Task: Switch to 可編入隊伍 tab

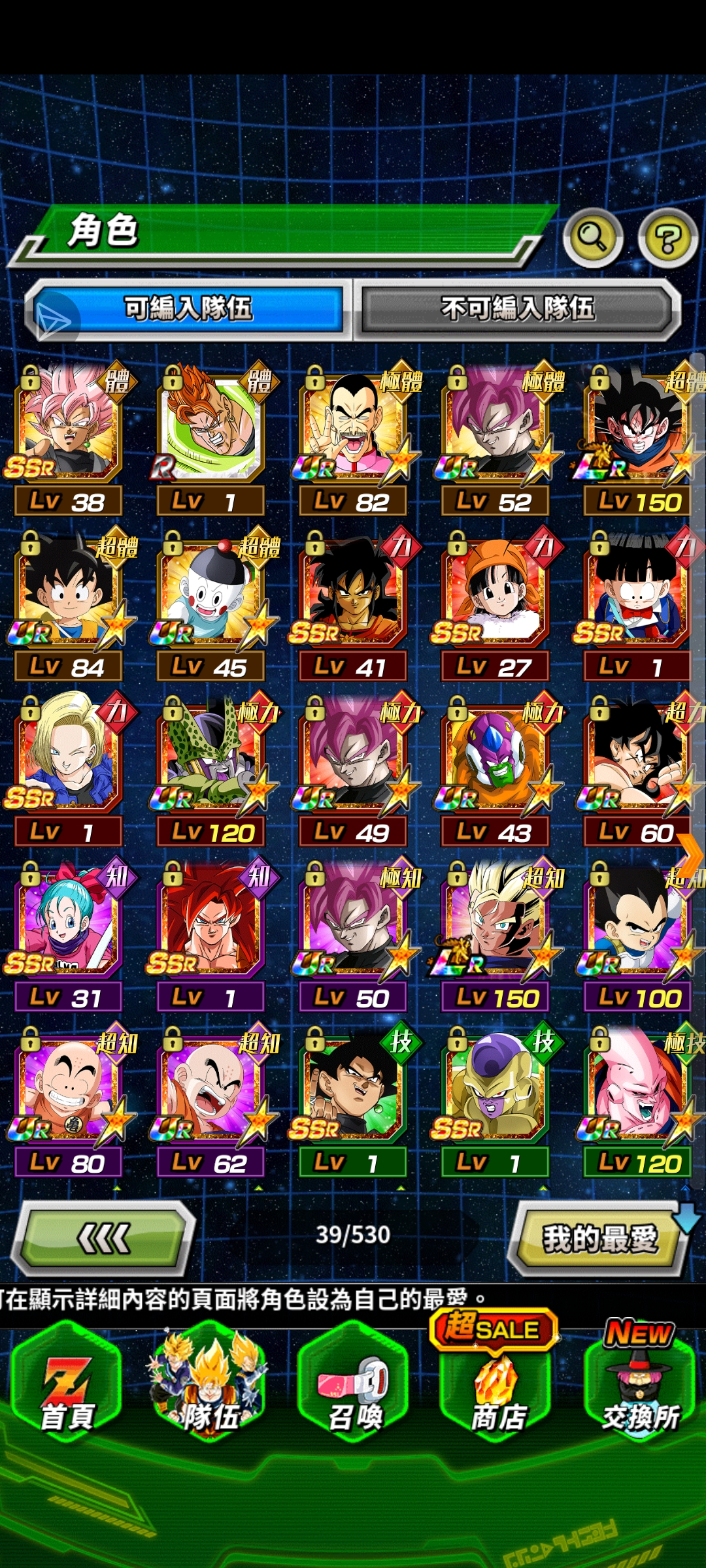Action: coord(188,309)
